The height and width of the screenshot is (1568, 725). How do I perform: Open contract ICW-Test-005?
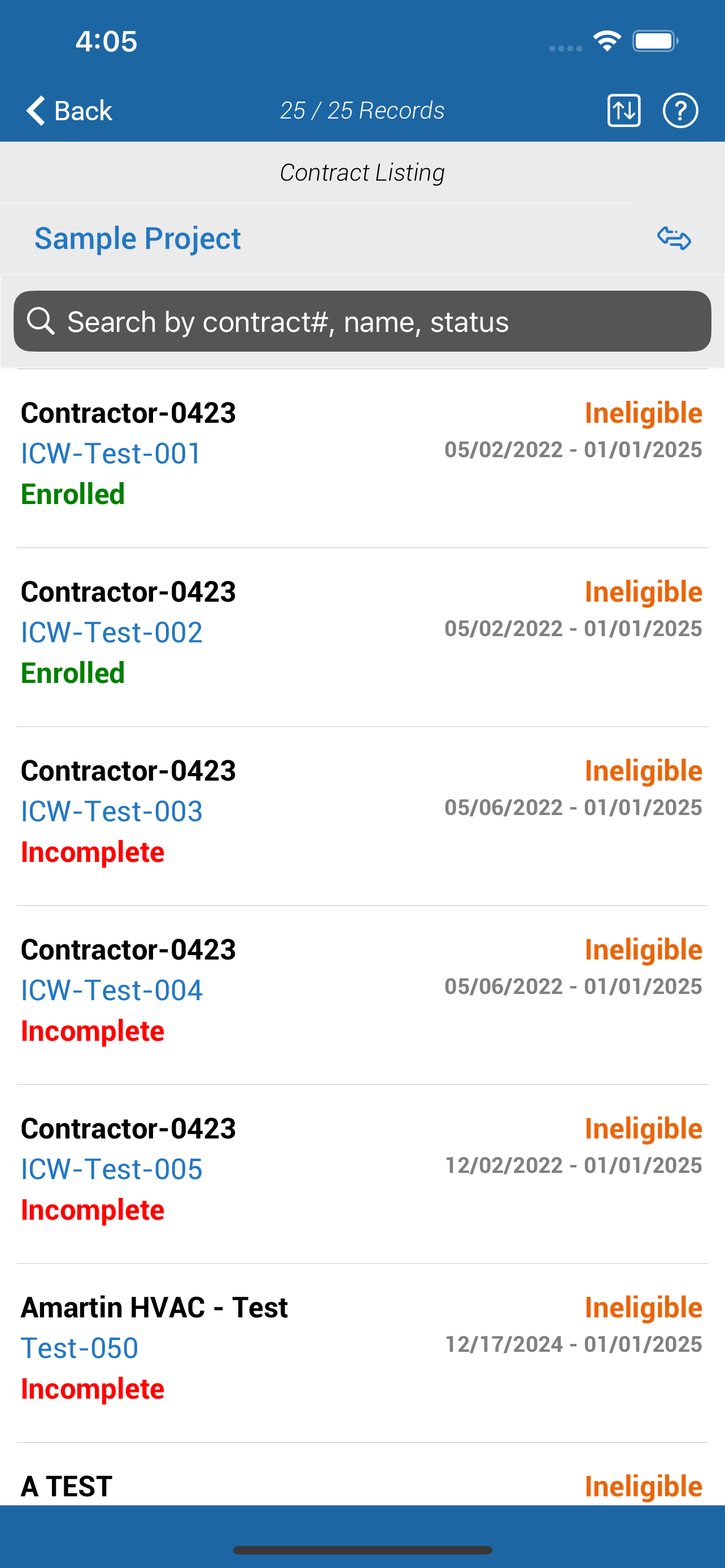tap(362, 1174)
